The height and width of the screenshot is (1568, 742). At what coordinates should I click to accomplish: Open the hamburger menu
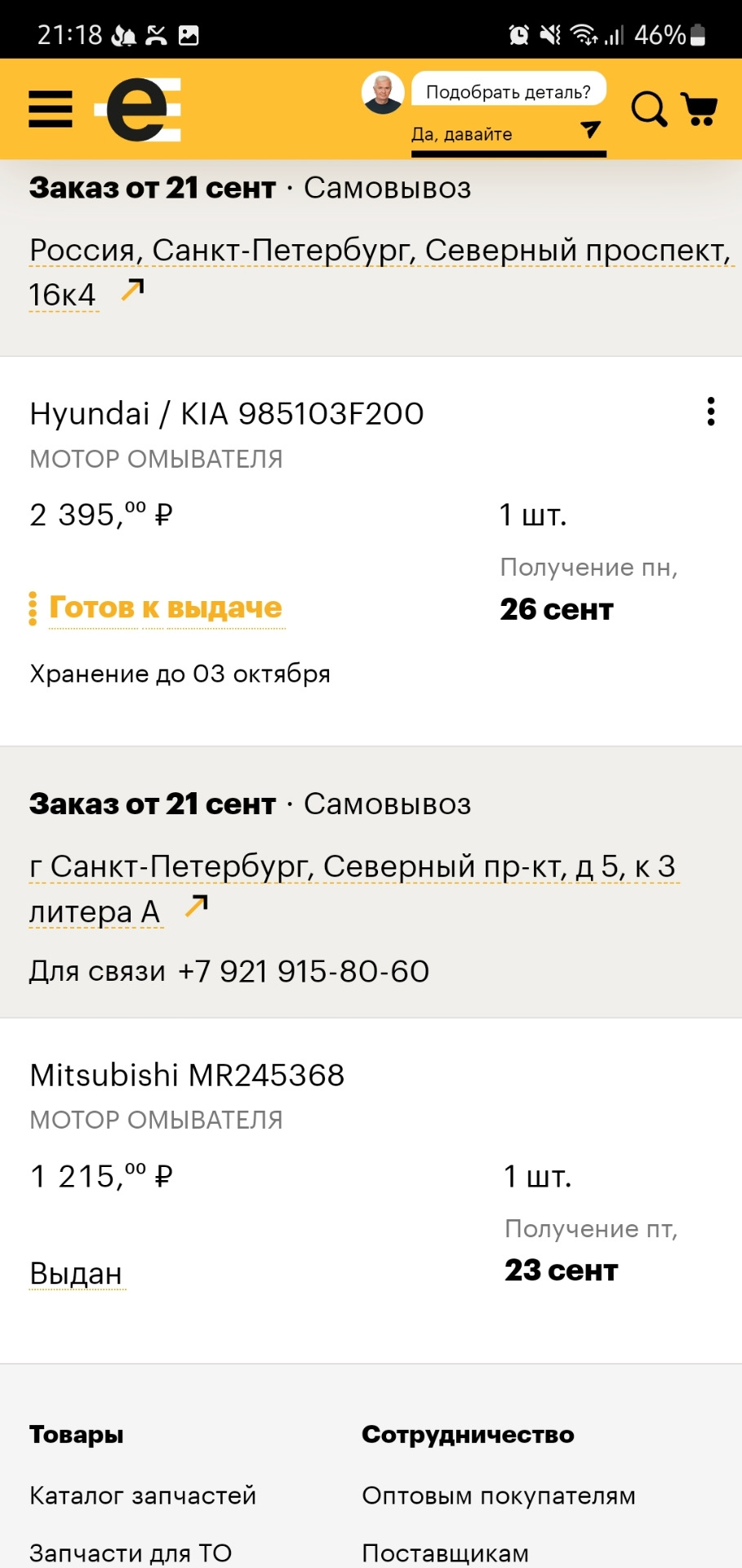point(51,109)
